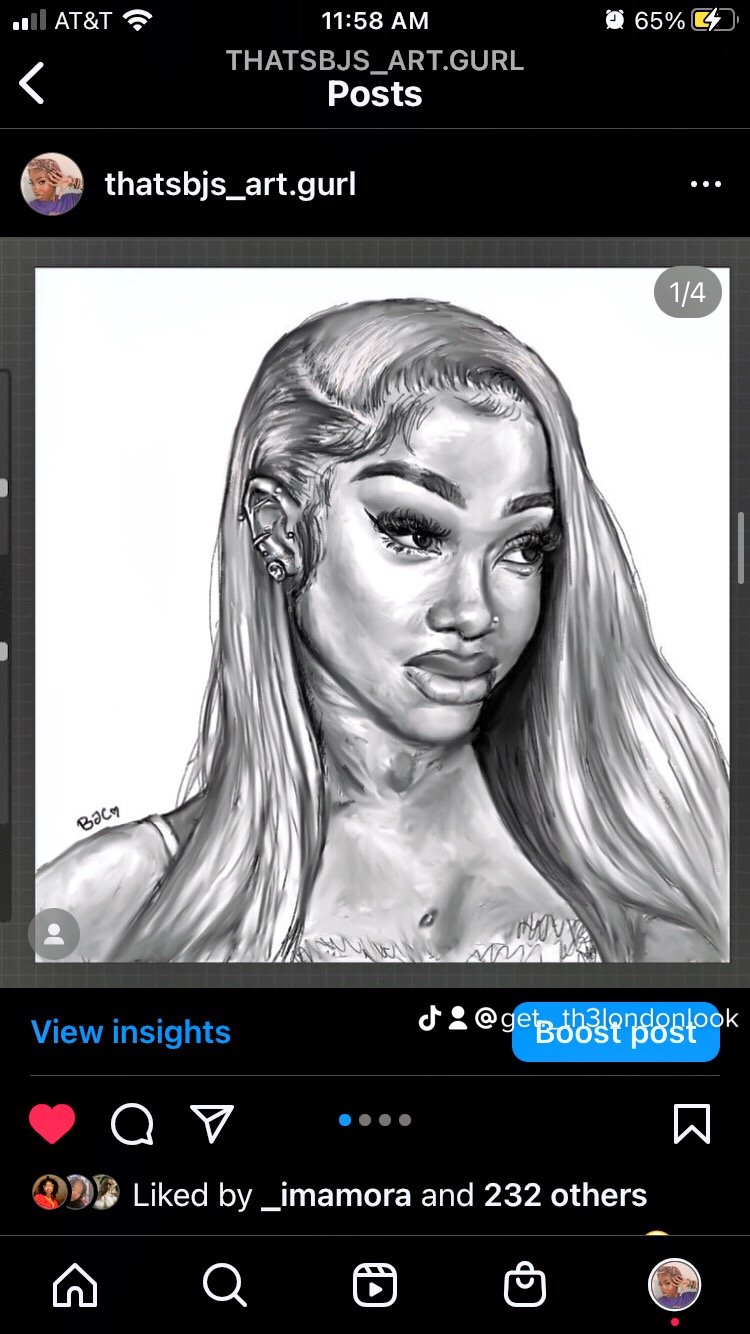Save this post with the bookmark icon
The height and width of the screenshot is (1334, 750).
pos(692,1124)
